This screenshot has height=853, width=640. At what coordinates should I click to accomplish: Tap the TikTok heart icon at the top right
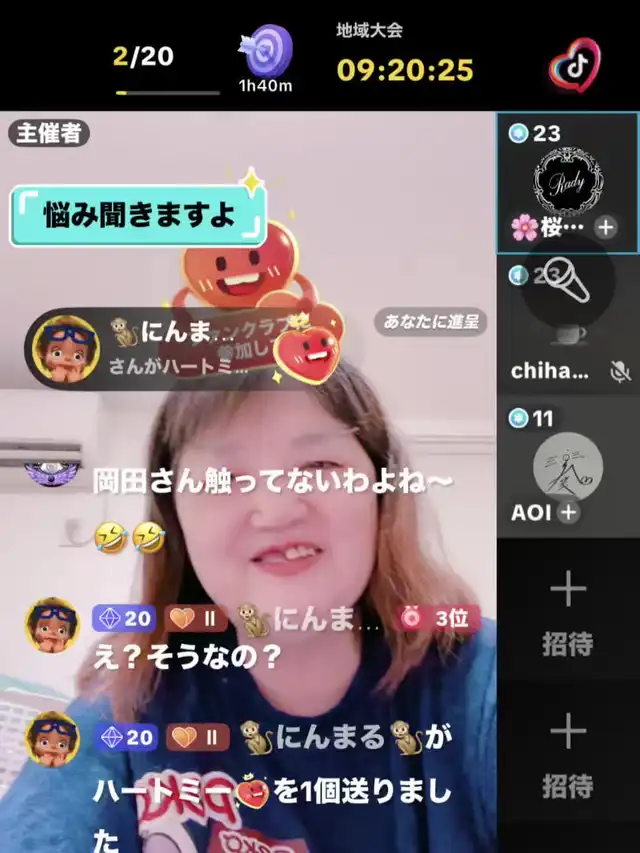click(575, 65)
